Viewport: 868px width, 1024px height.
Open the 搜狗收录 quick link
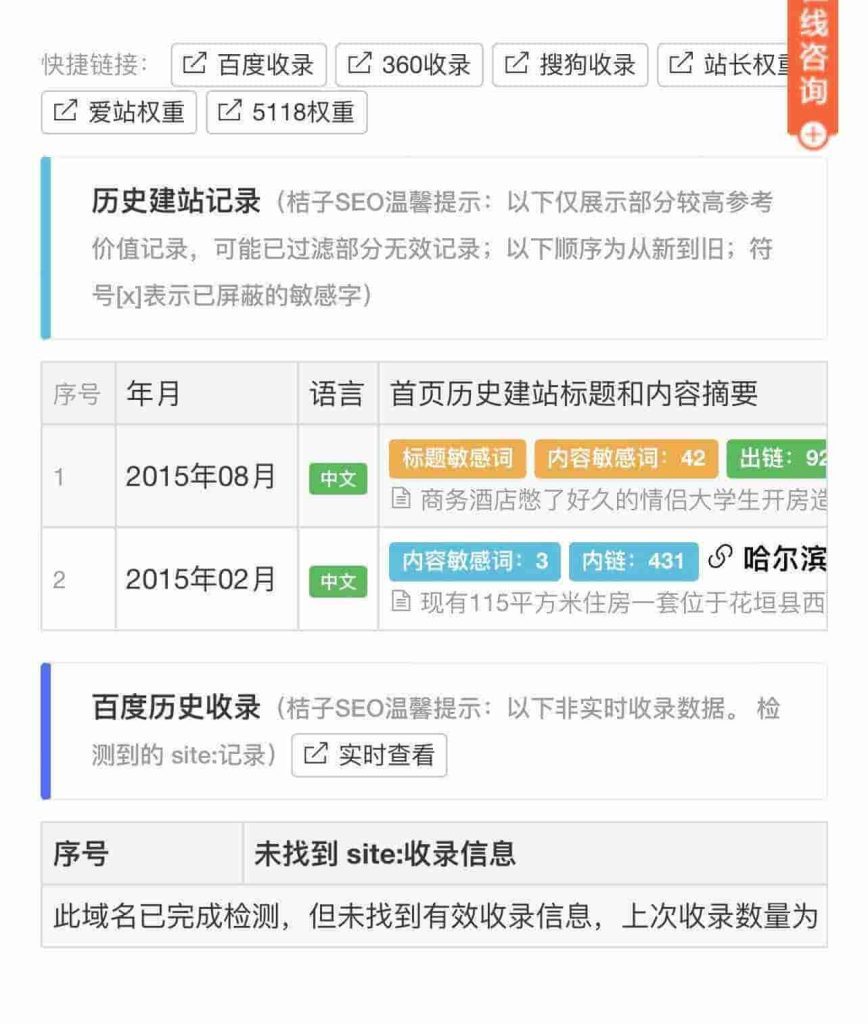(x=570, y=65)
